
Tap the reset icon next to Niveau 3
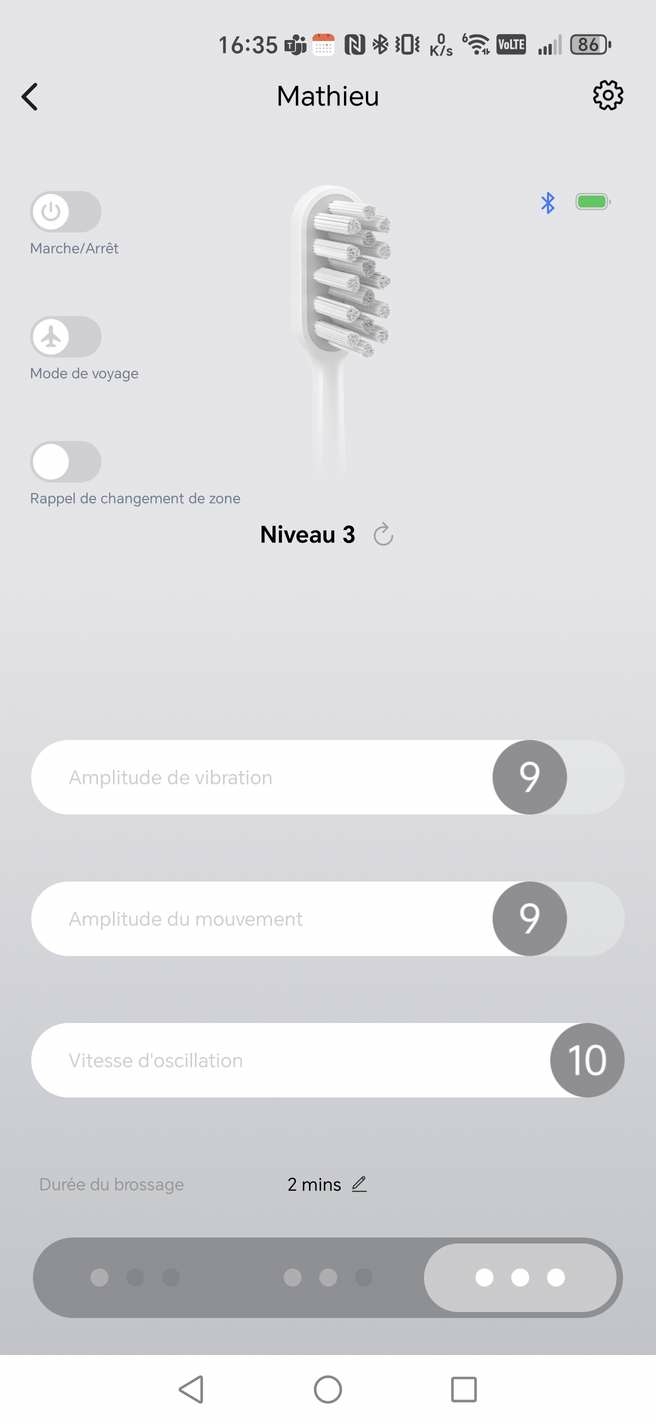point(383,535)
